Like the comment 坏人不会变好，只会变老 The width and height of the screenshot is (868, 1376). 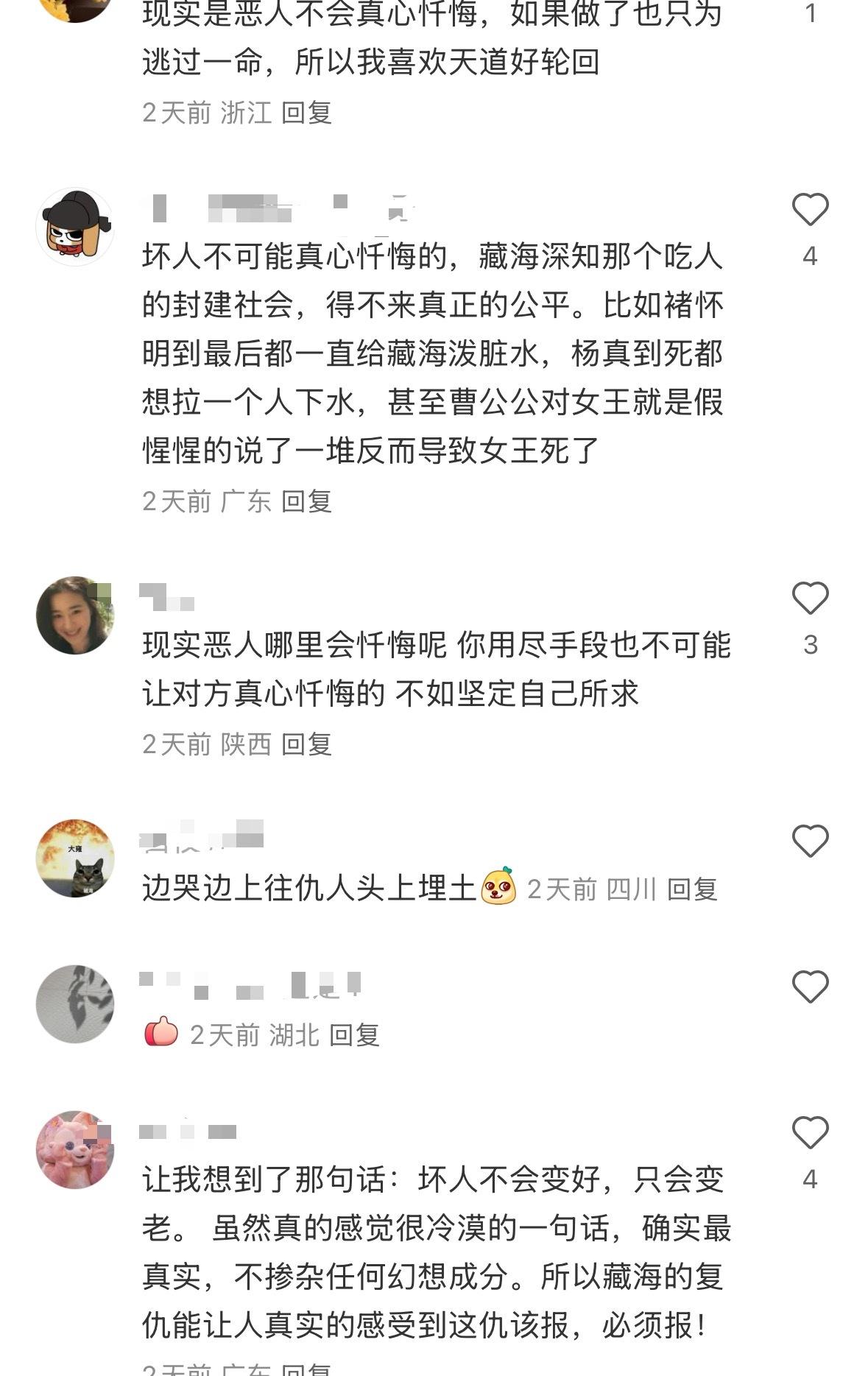810,1133
